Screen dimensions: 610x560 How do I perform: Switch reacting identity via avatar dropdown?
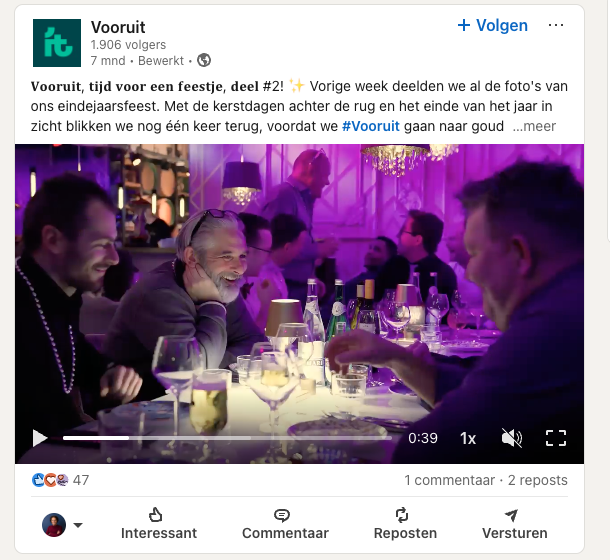[62, 524]
